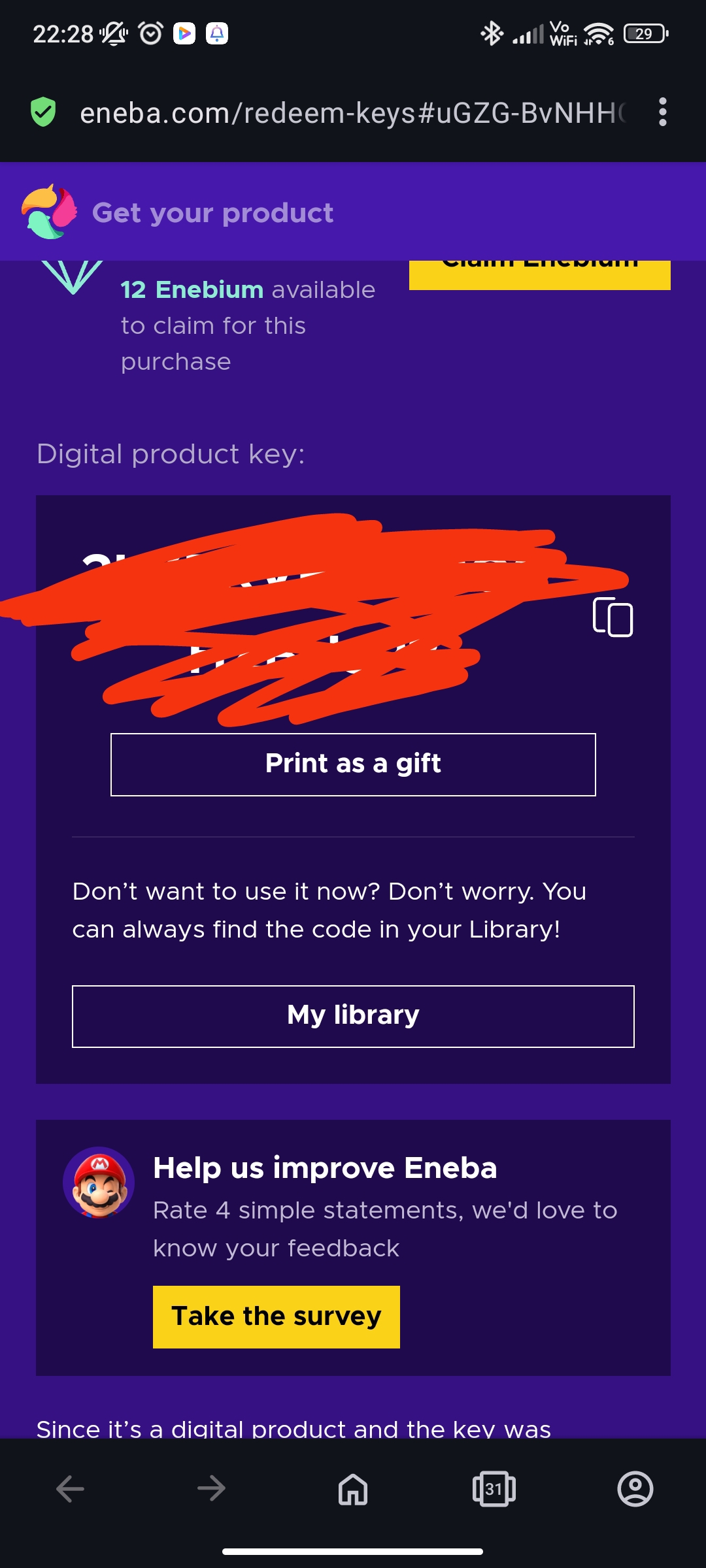Open the browser account profile

(x=635, y=1489)
